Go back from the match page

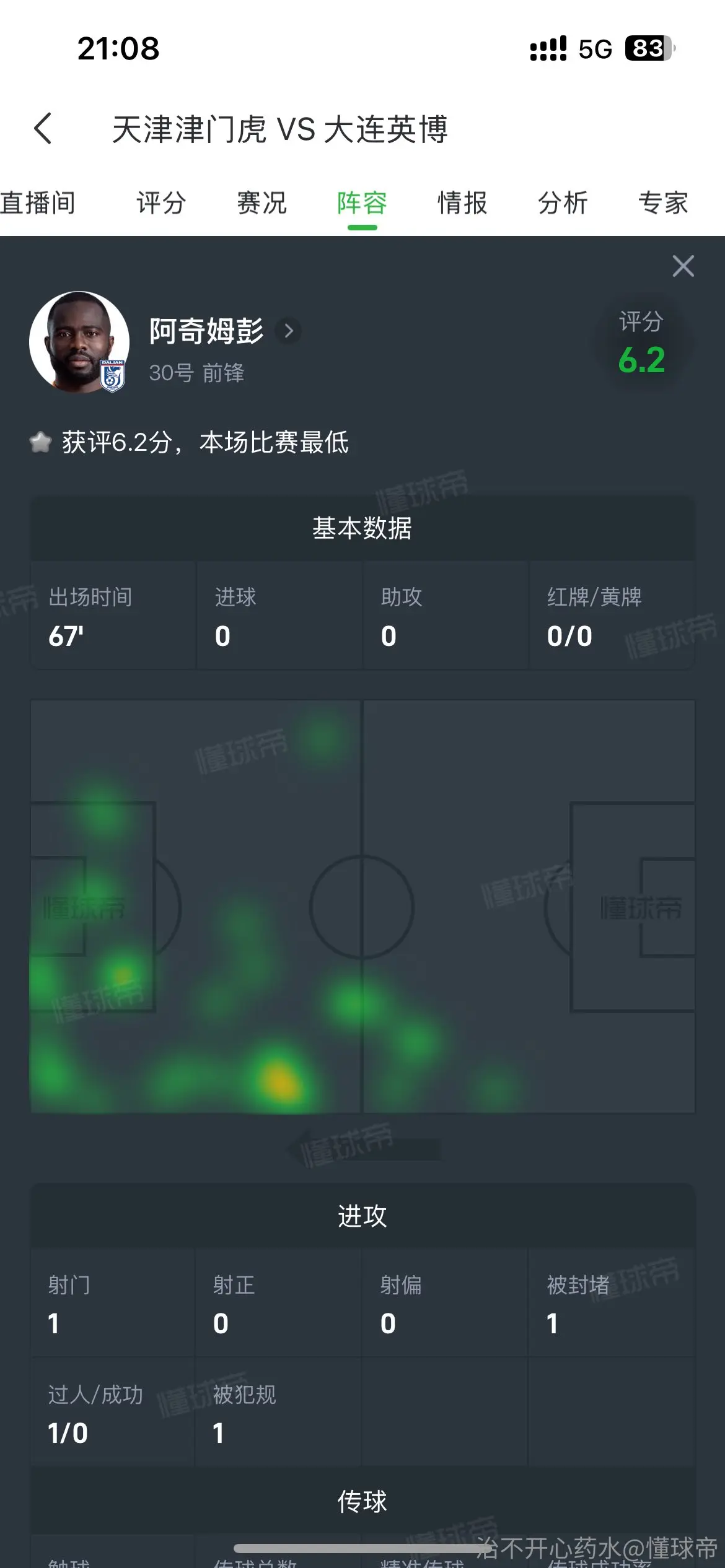click(43, 129)
